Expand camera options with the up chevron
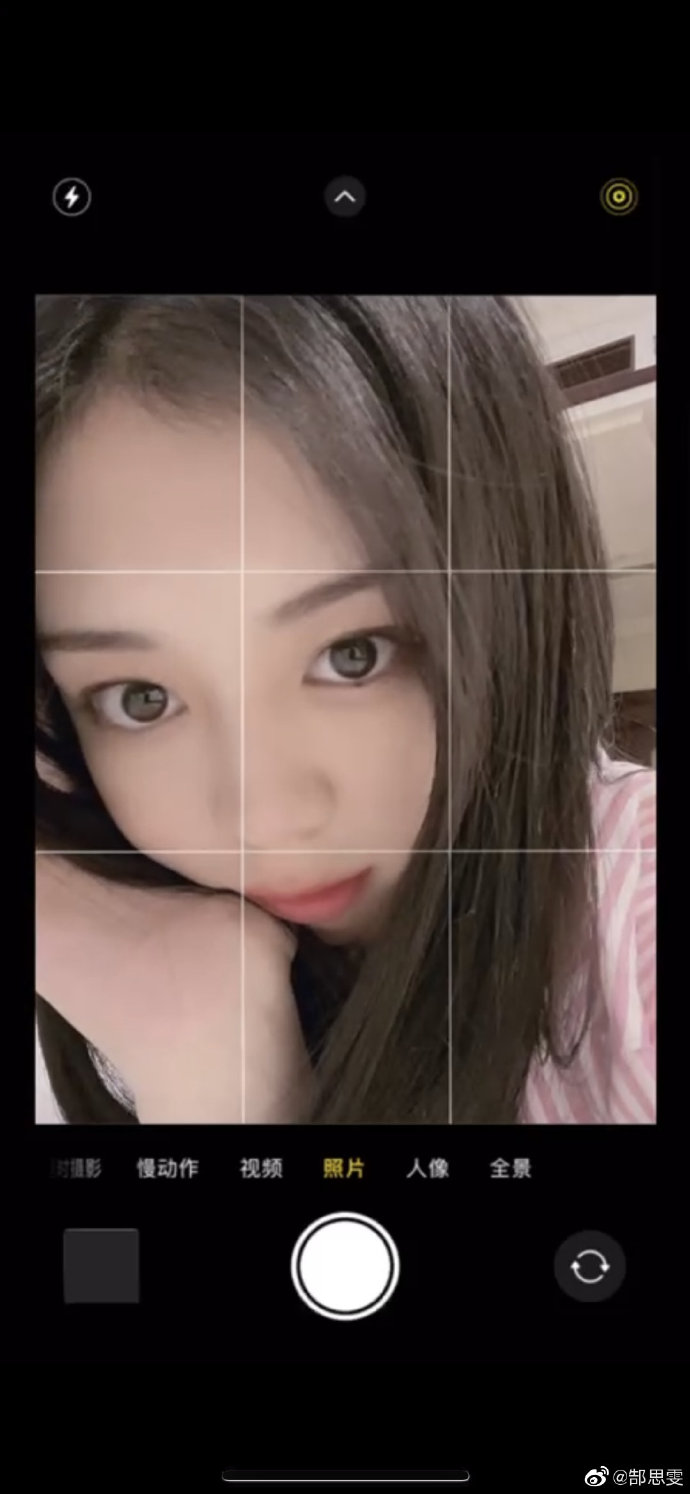 coord(345,197)
